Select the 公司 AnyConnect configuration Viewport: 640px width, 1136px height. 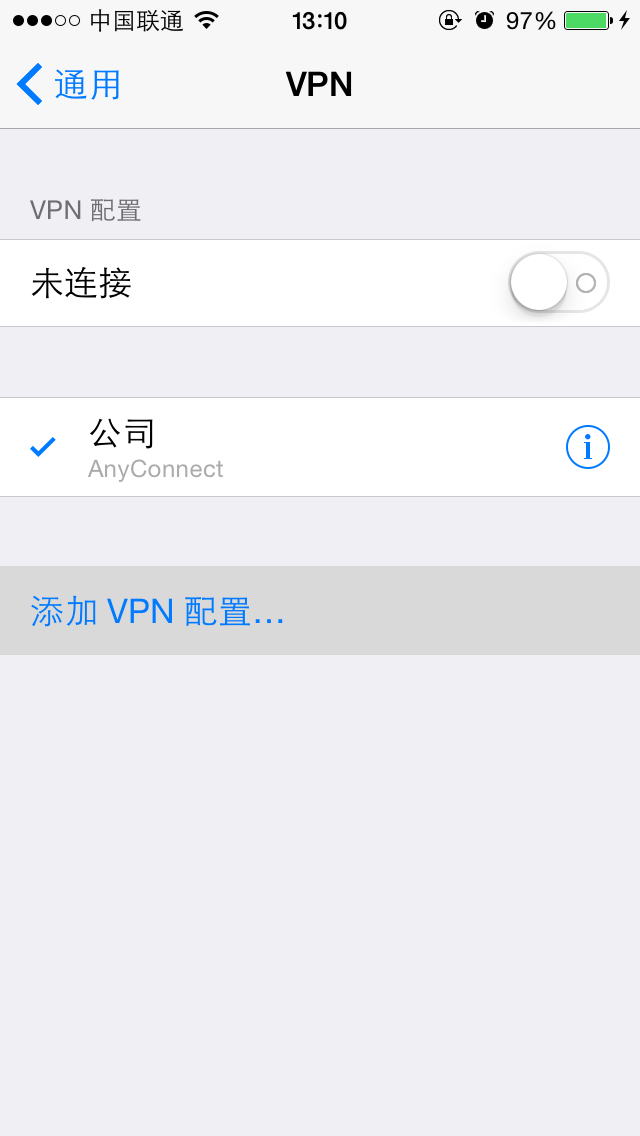(x=320, y=447)
